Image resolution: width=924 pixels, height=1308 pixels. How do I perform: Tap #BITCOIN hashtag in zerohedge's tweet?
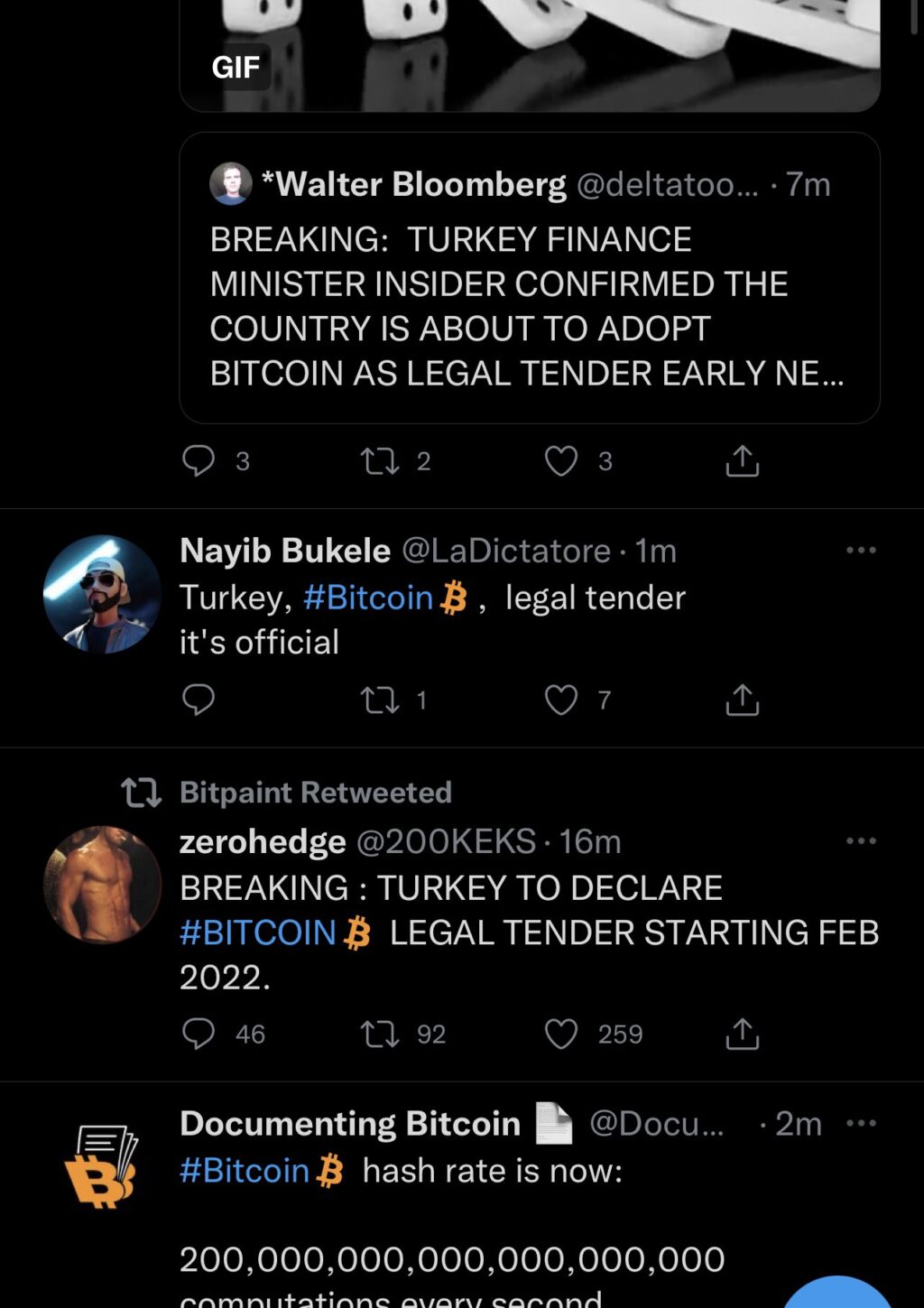click(x=258, y=932)
